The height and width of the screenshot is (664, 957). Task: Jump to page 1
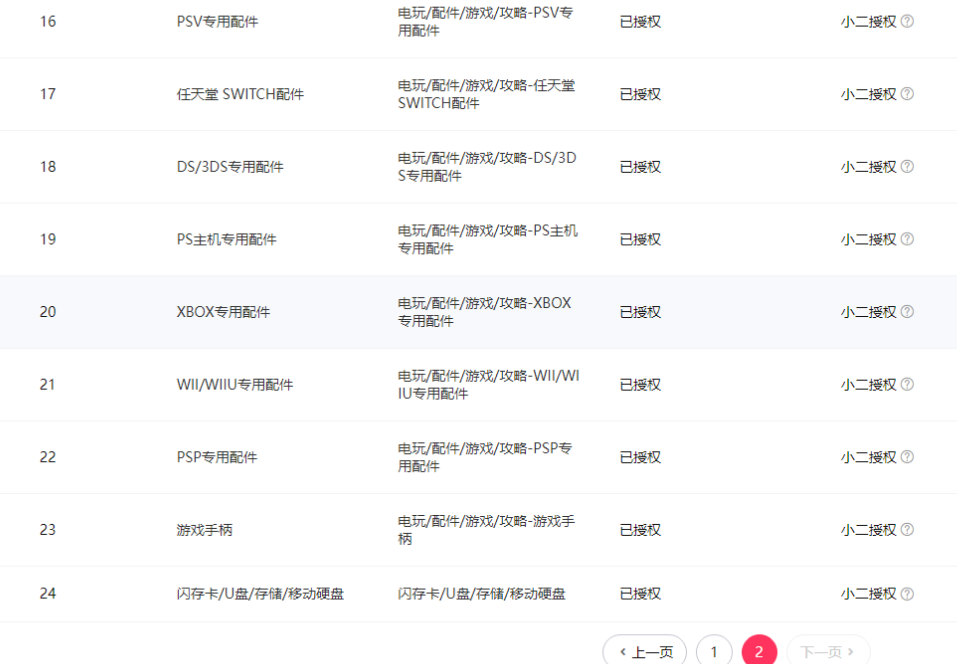tap(714, 652)
